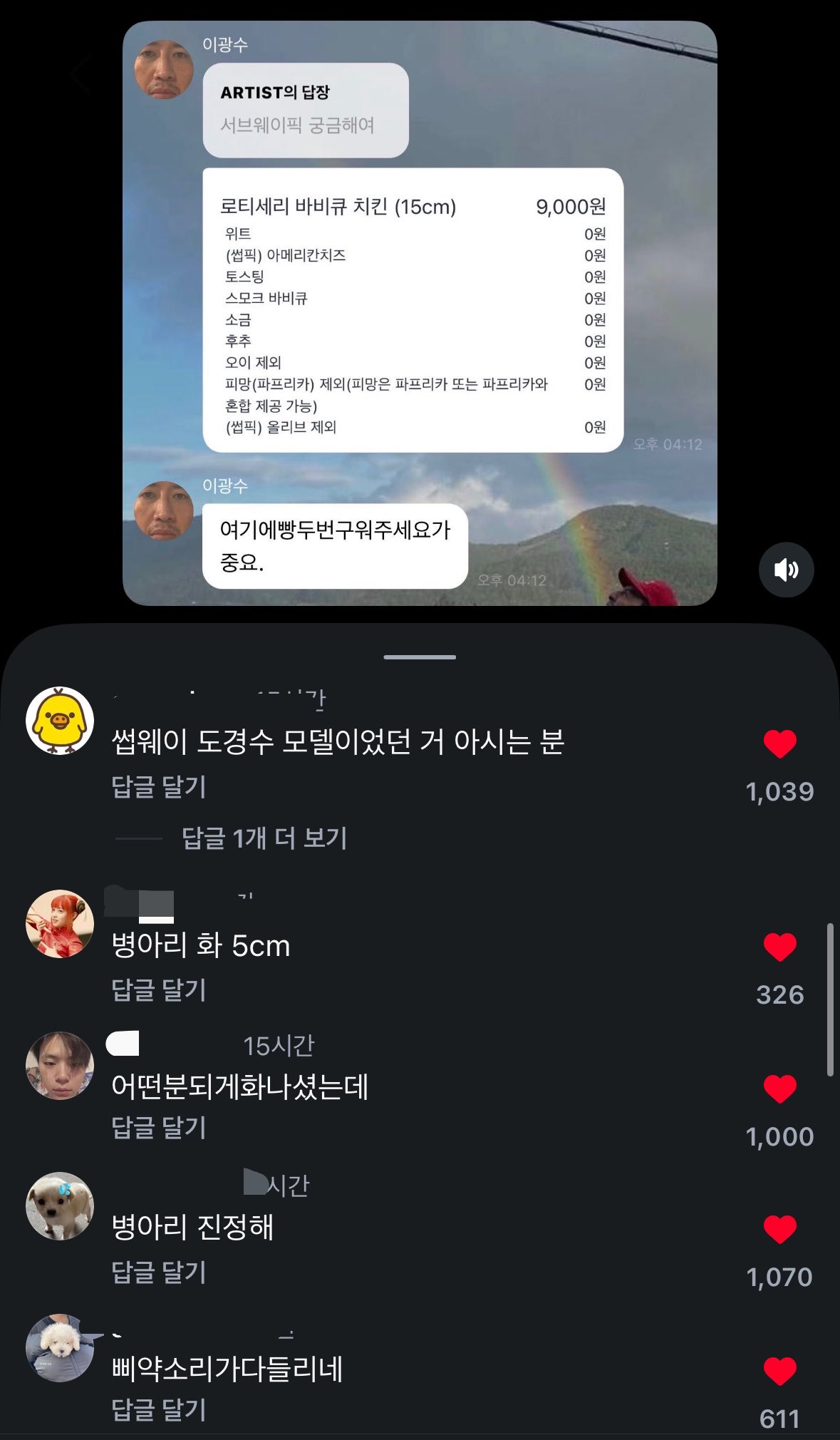The image size is (840, 1440).
Task: Mute the video sound with speaker icon
Action: pos(786,570)
